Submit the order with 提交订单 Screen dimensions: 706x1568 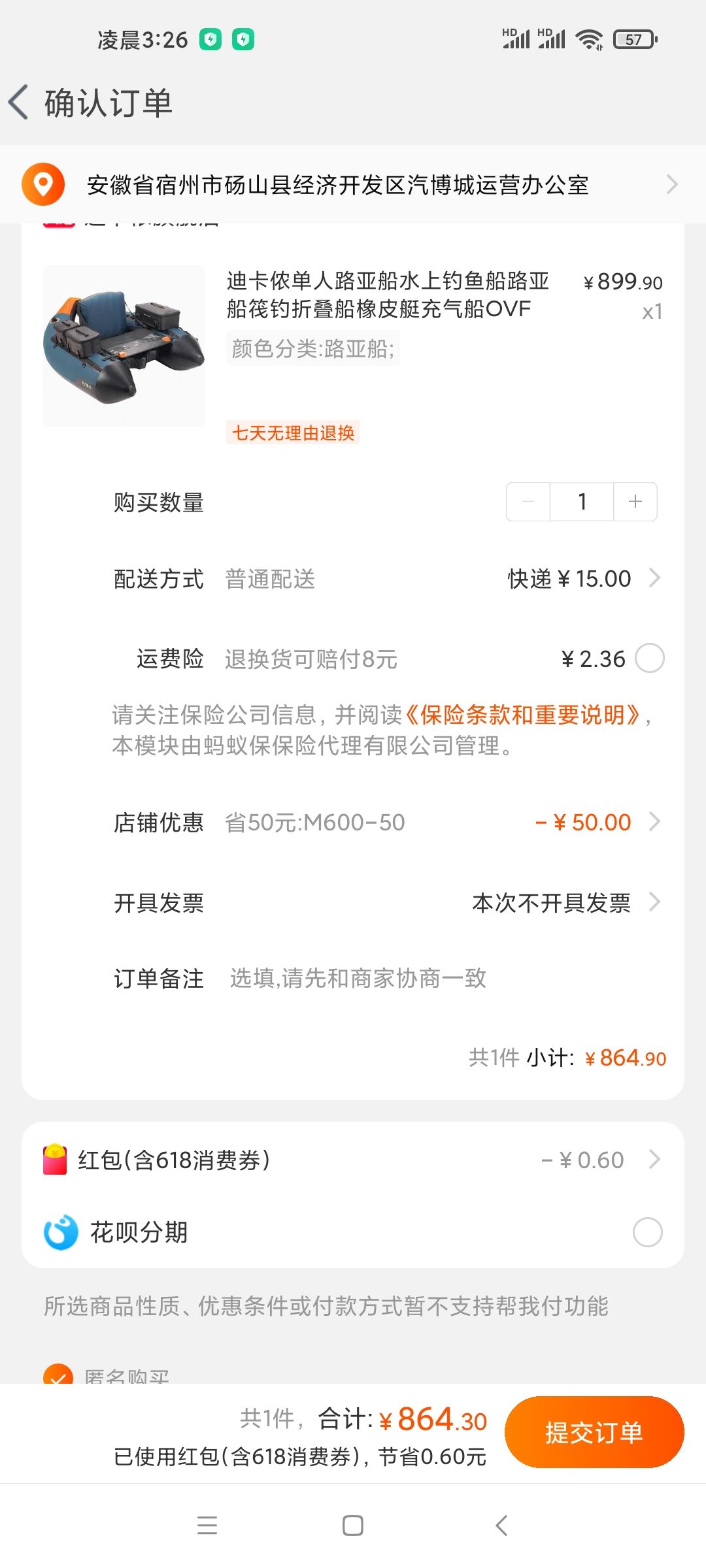(594, 1432)
